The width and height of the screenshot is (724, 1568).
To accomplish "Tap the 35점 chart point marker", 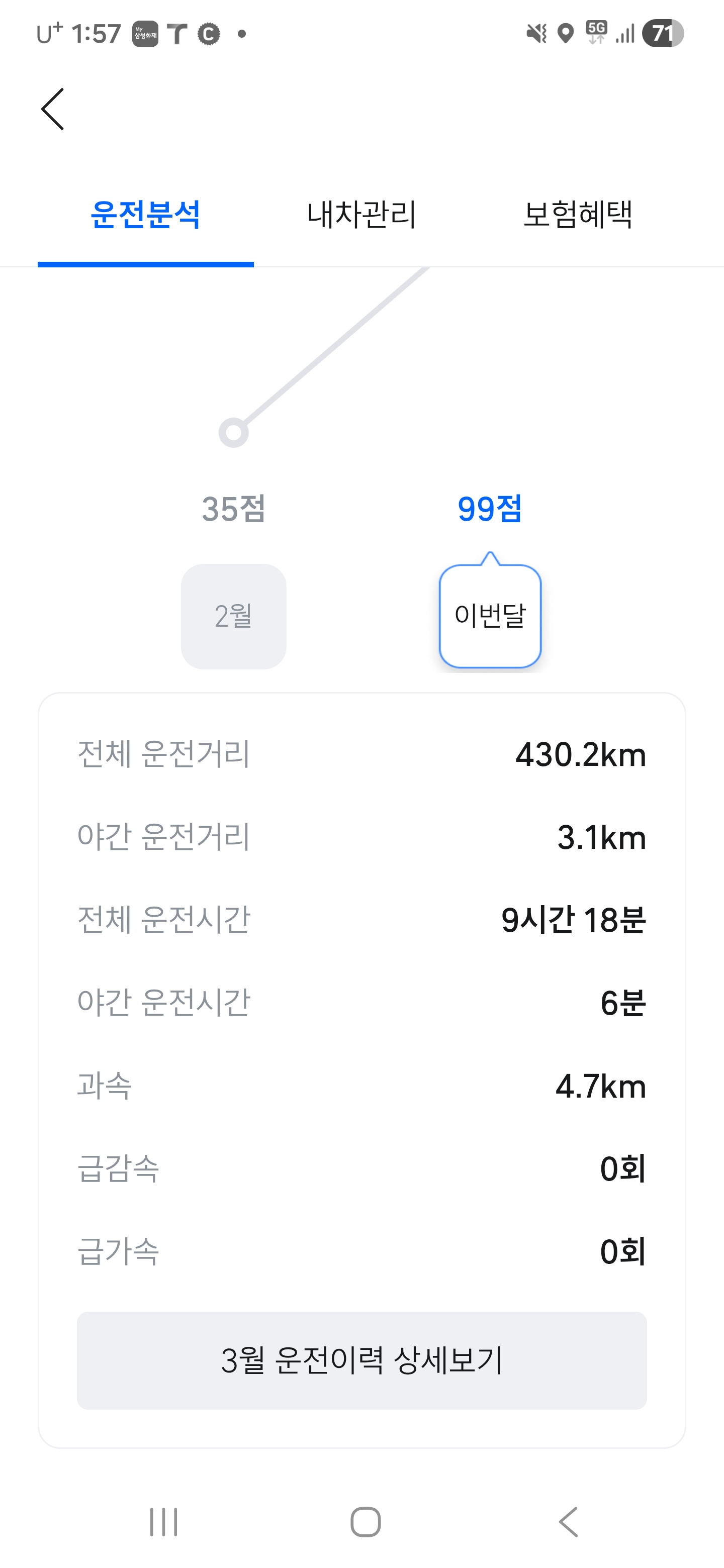I will tap(233, 433).
